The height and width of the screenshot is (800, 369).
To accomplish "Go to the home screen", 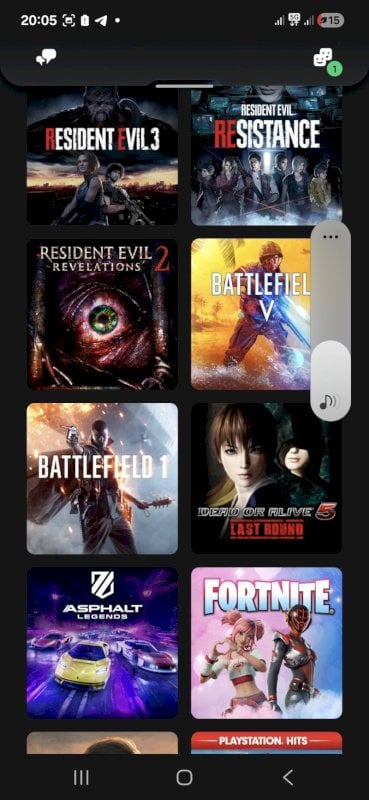I will [184, 778].
